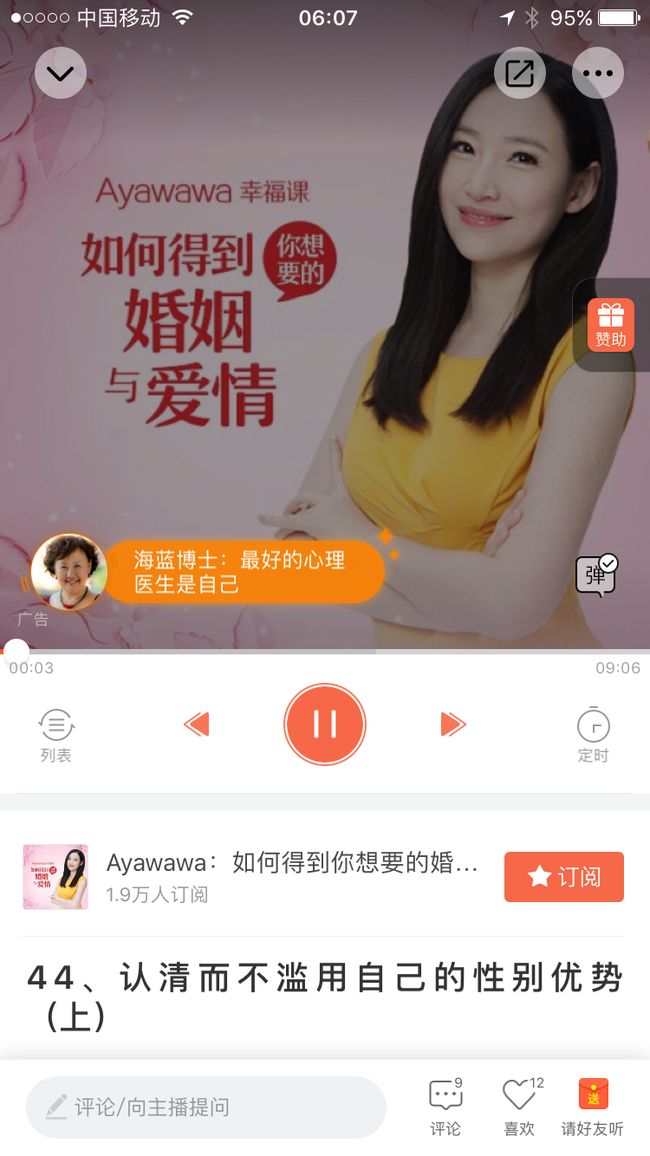Skip to the previous track
650x1156 pixels.
tap(196, 724)
